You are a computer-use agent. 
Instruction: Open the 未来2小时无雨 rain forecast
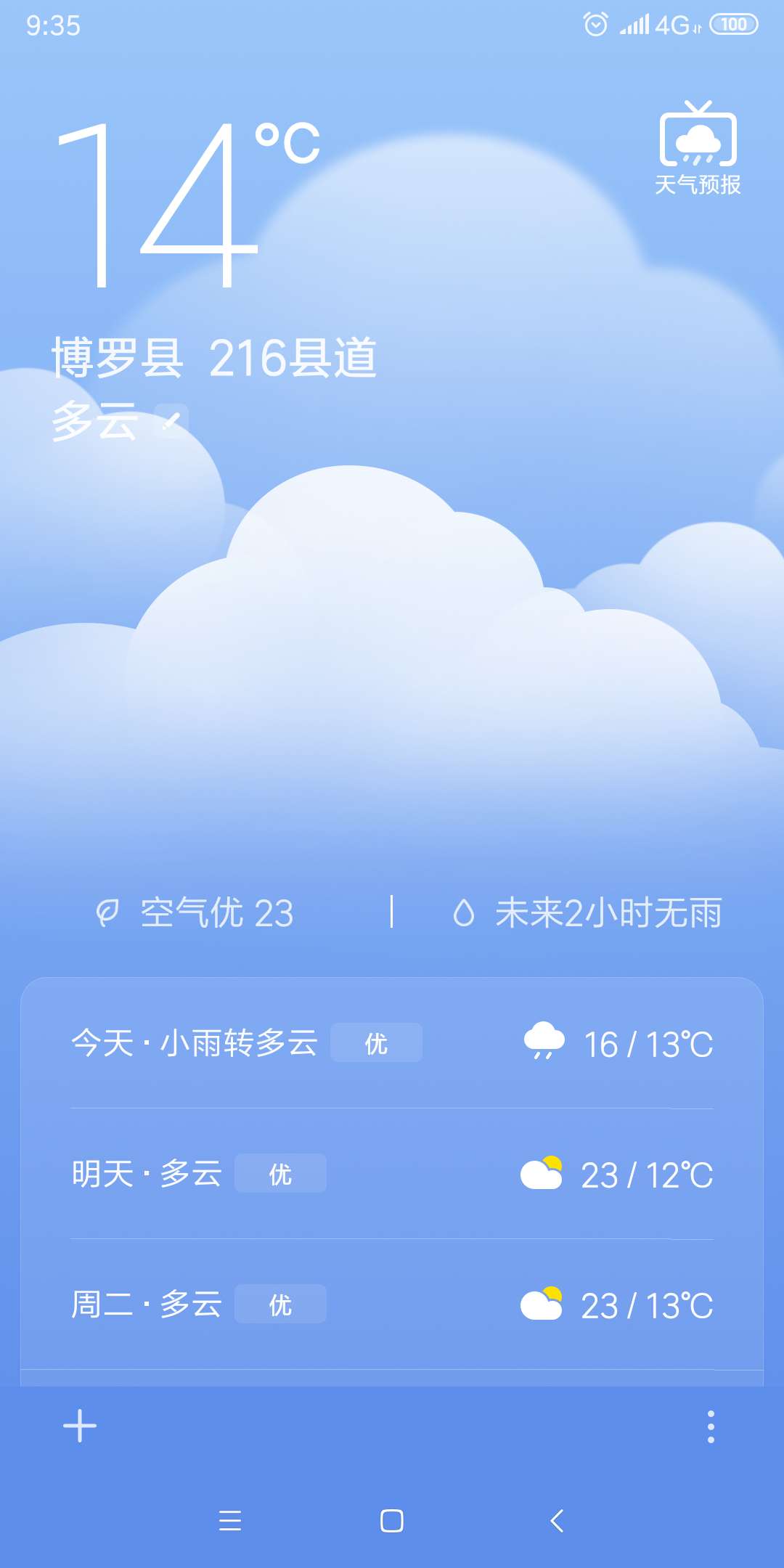588,913
